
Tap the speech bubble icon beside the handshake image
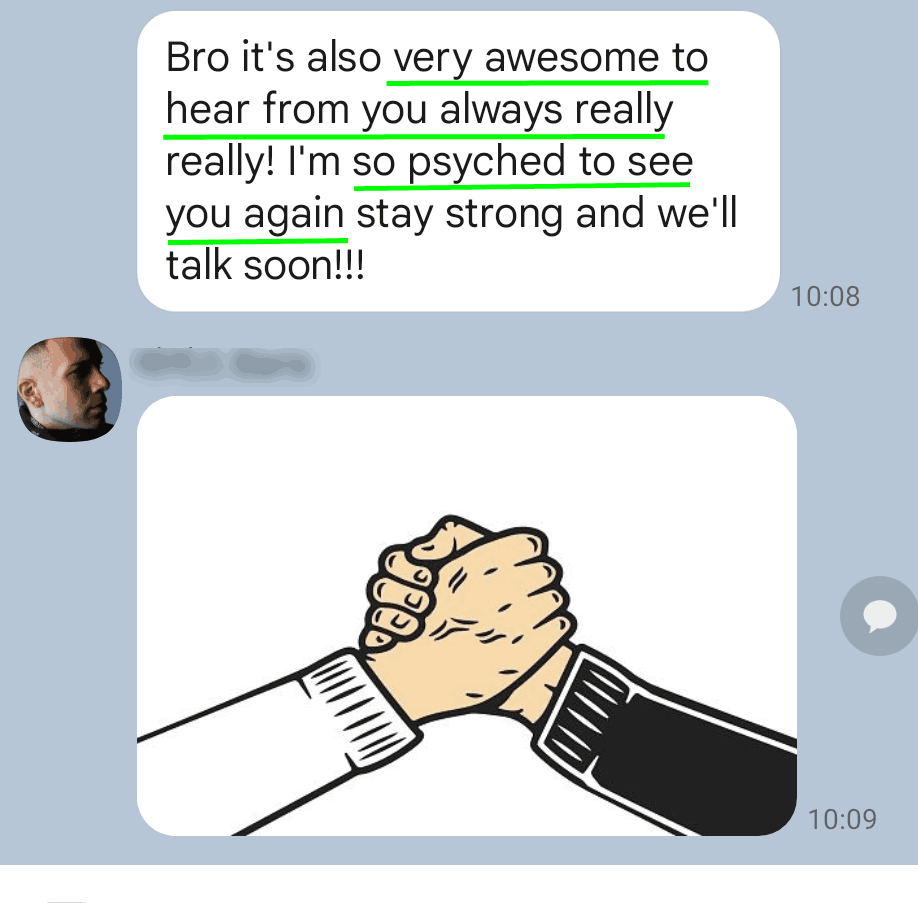879,616
